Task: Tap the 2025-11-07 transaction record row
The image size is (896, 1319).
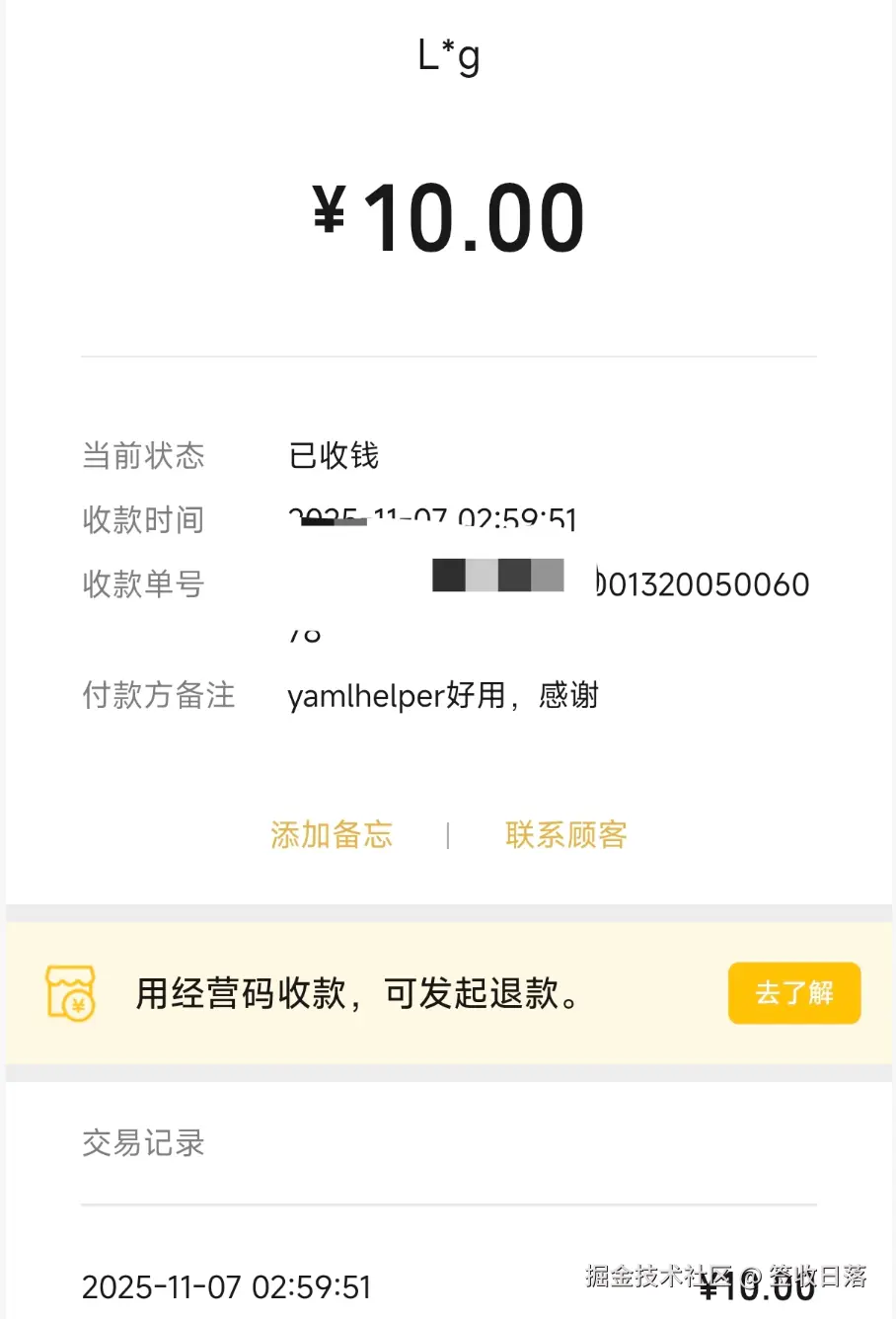Action: coord(227,1286)
